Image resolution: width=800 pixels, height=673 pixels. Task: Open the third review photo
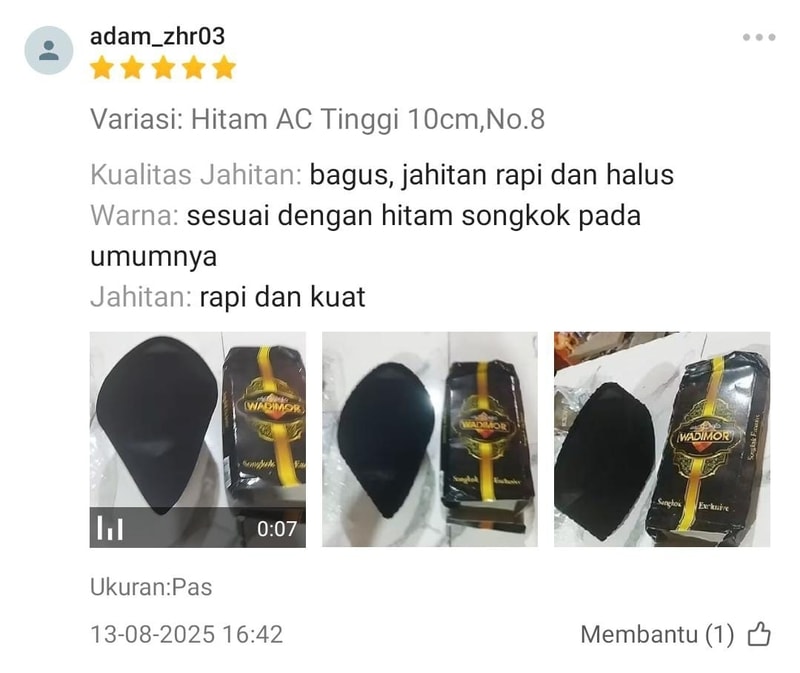point(662,440)
